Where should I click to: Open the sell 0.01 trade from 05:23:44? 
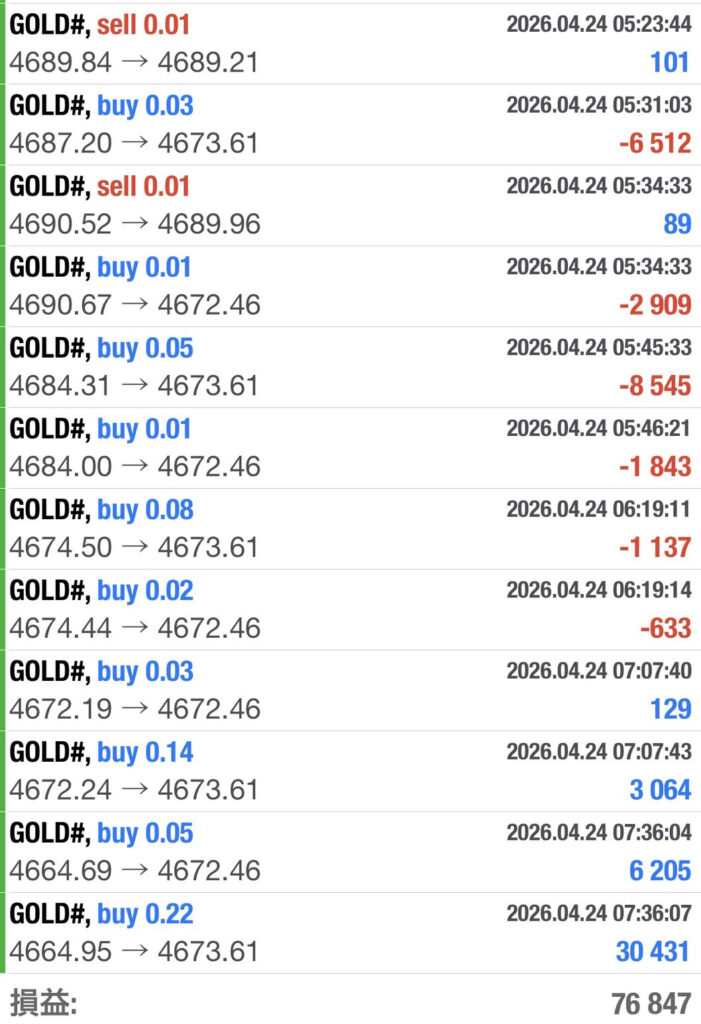350,44
